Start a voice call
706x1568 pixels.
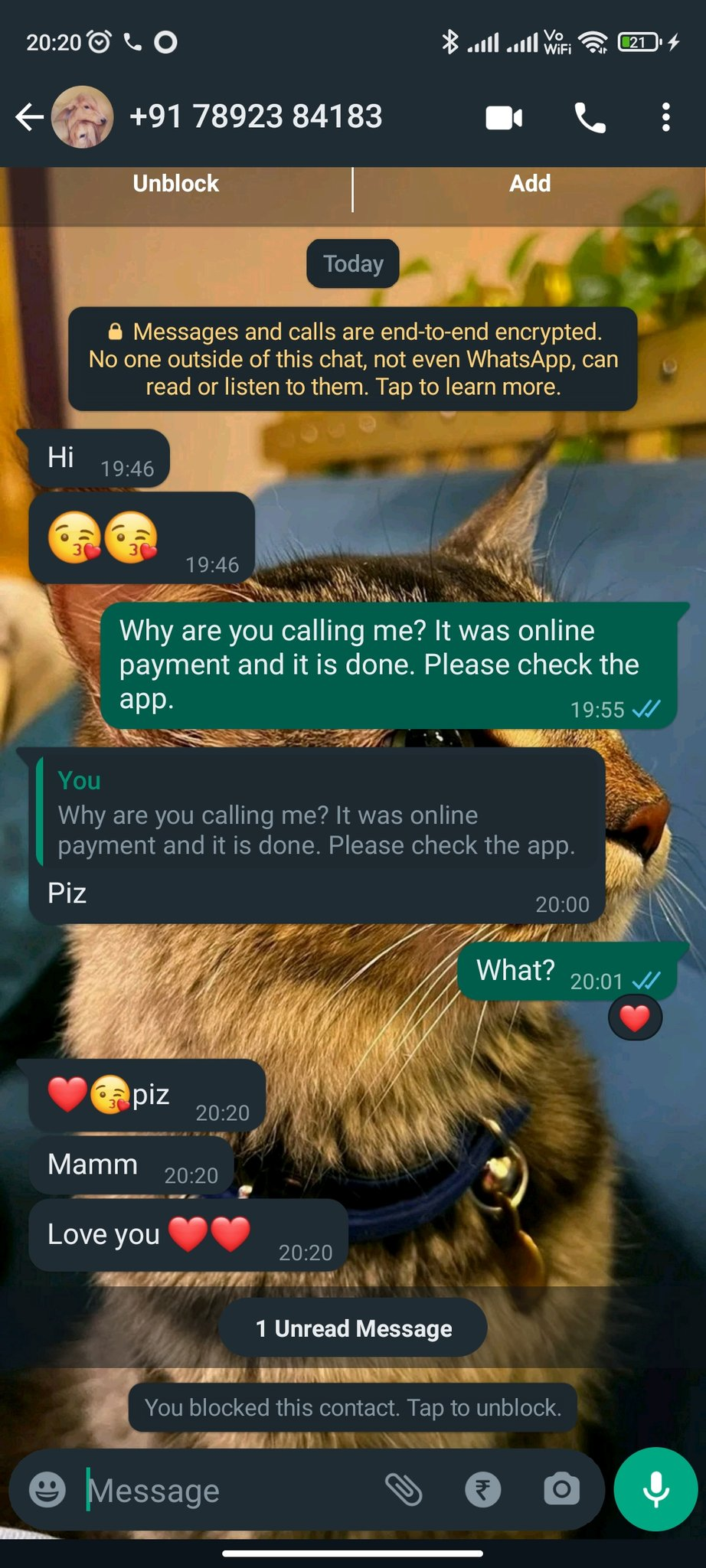click(590, 118)
